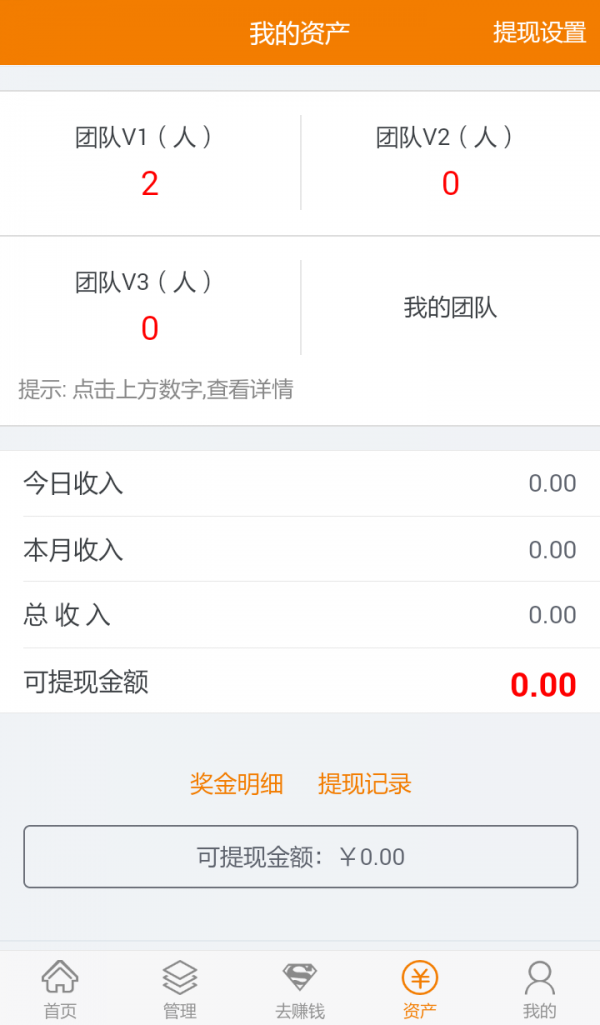Switch to the 管理 tab
The image size is (600, 1025).
[x=180, y=988]
